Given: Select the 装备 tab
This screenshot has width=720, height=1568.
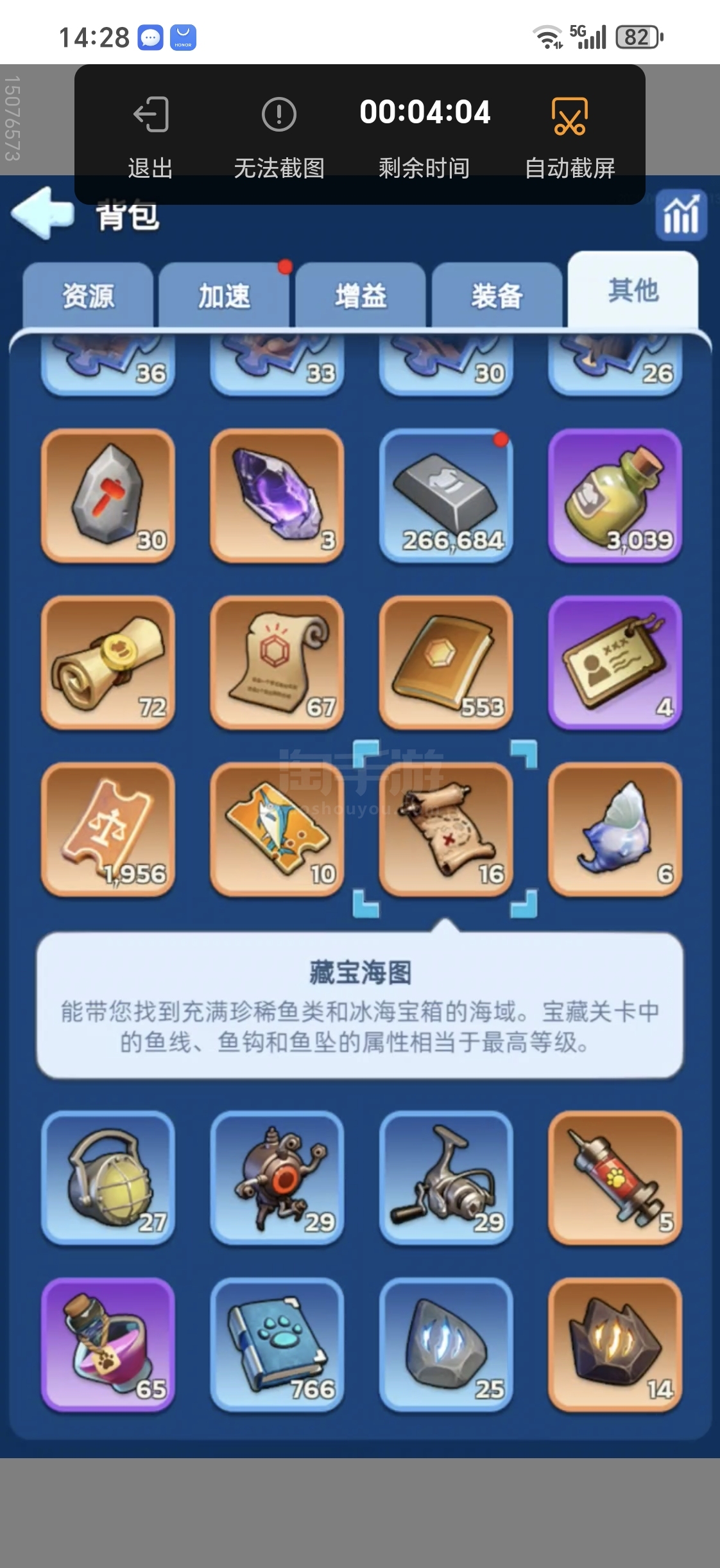Looking at the screenshot, I should pyautogui.click(x=497, y=295).
